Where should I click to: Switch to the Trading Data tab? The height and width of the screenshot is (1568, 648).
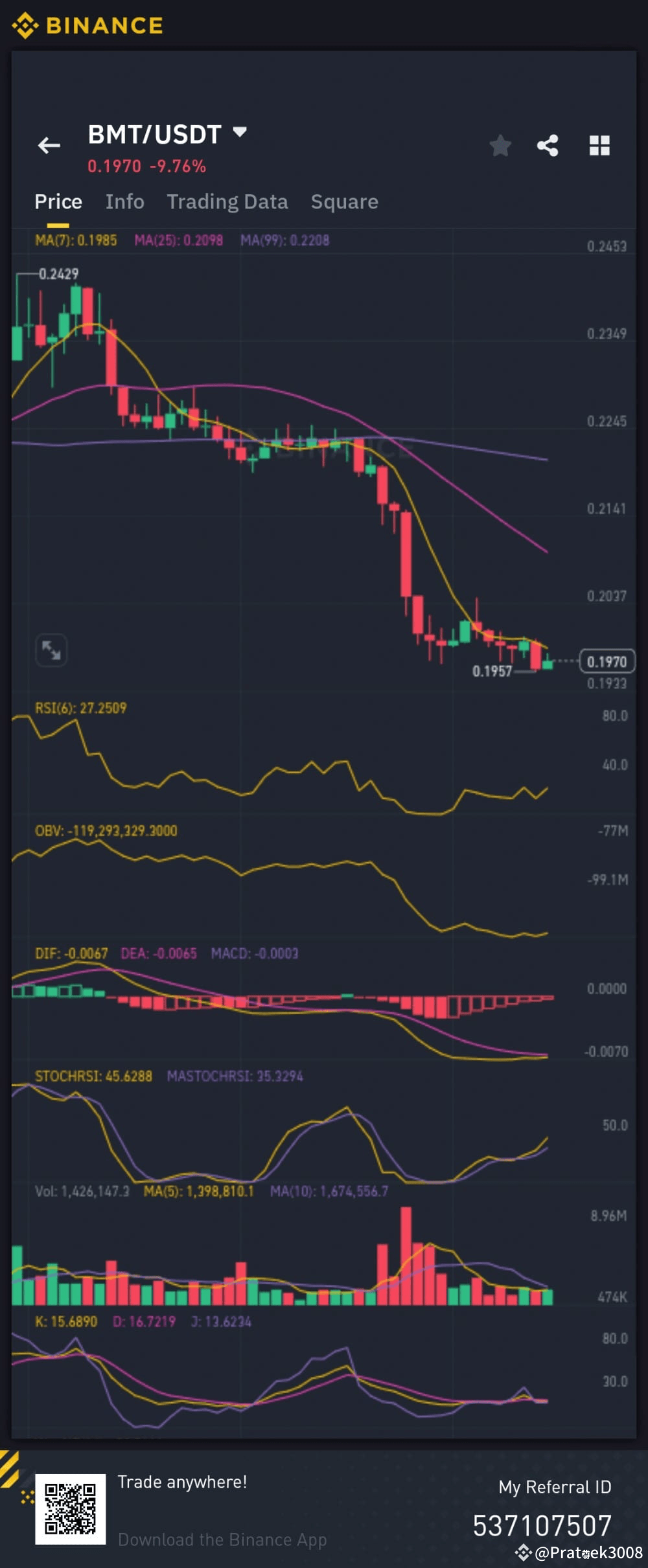coord(228,201)
